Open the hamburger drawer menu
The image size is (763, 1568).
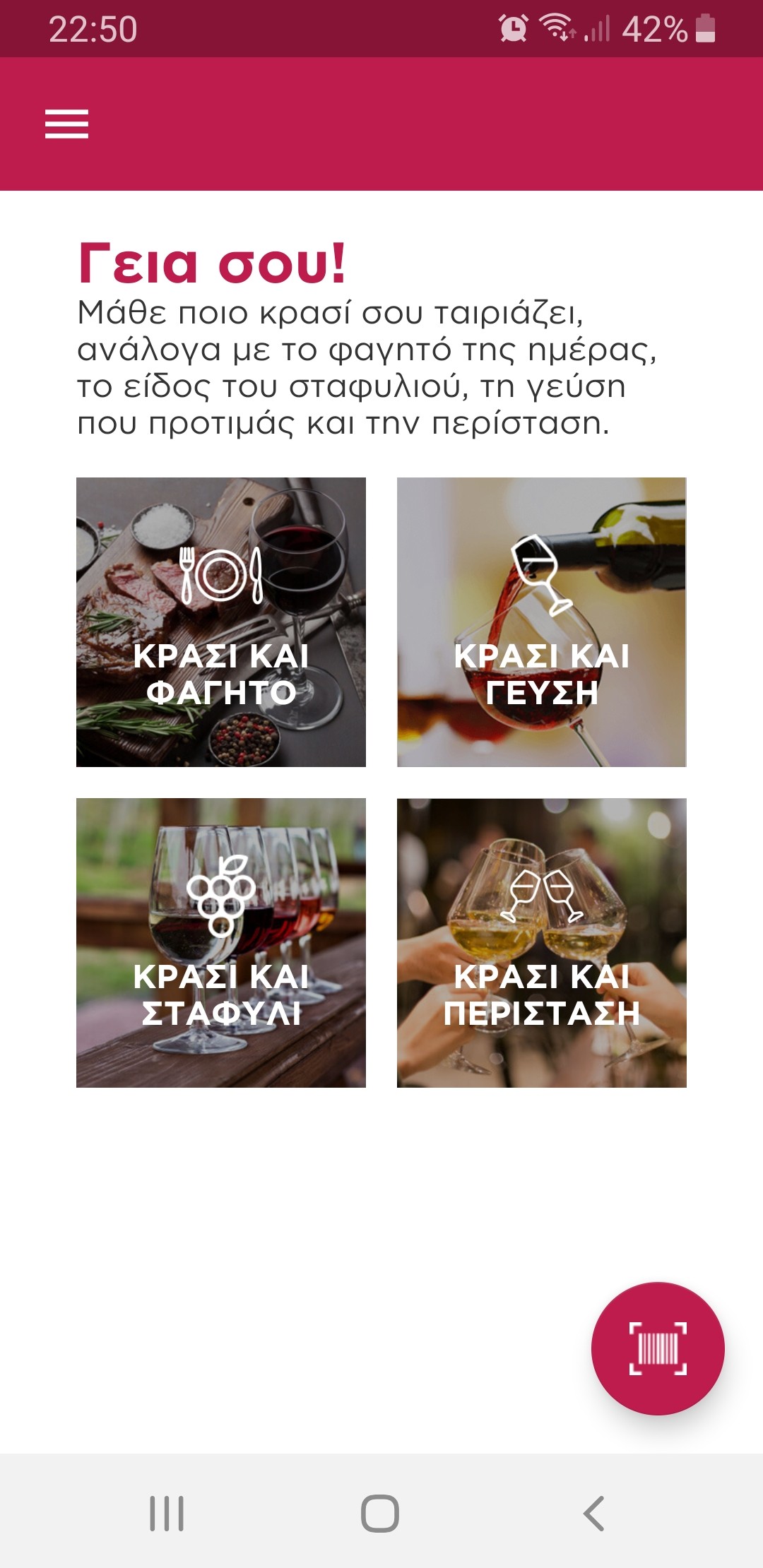coord(66,124)
